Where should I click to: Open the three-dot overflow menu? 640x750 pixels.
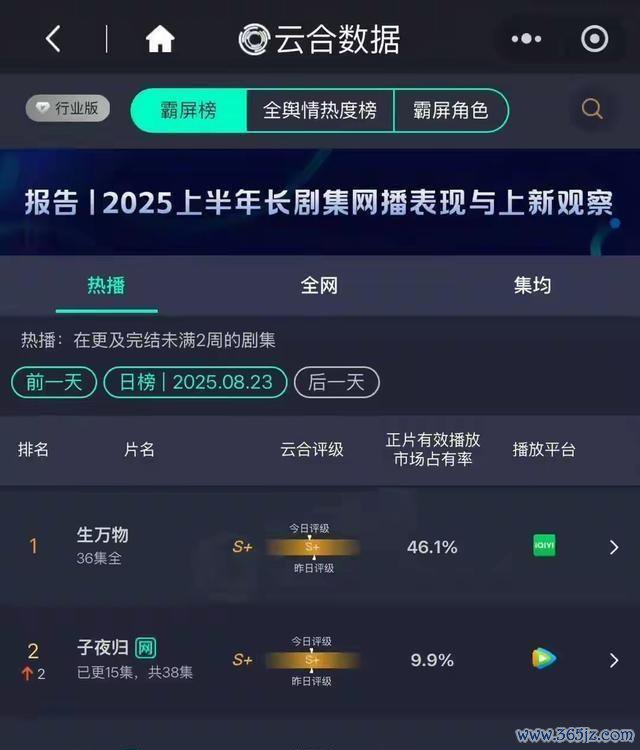(x=526, y=39)
